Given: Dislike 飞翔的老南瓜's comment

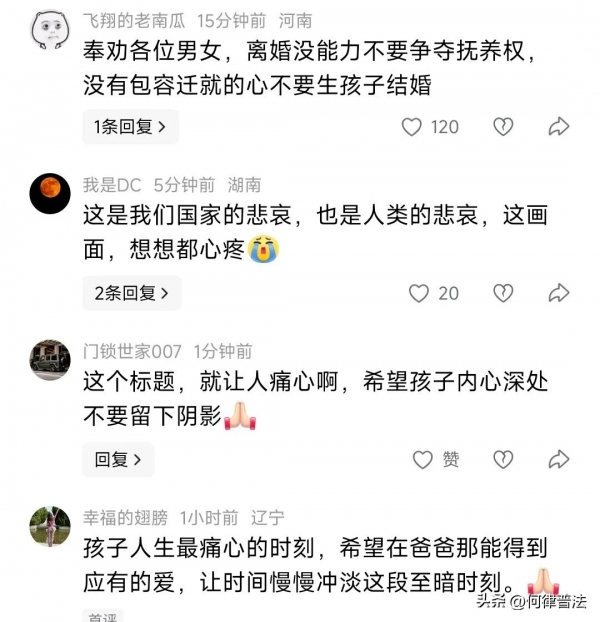Looking at the screenshot, I should pyautogui.click(x=502, y=127).
